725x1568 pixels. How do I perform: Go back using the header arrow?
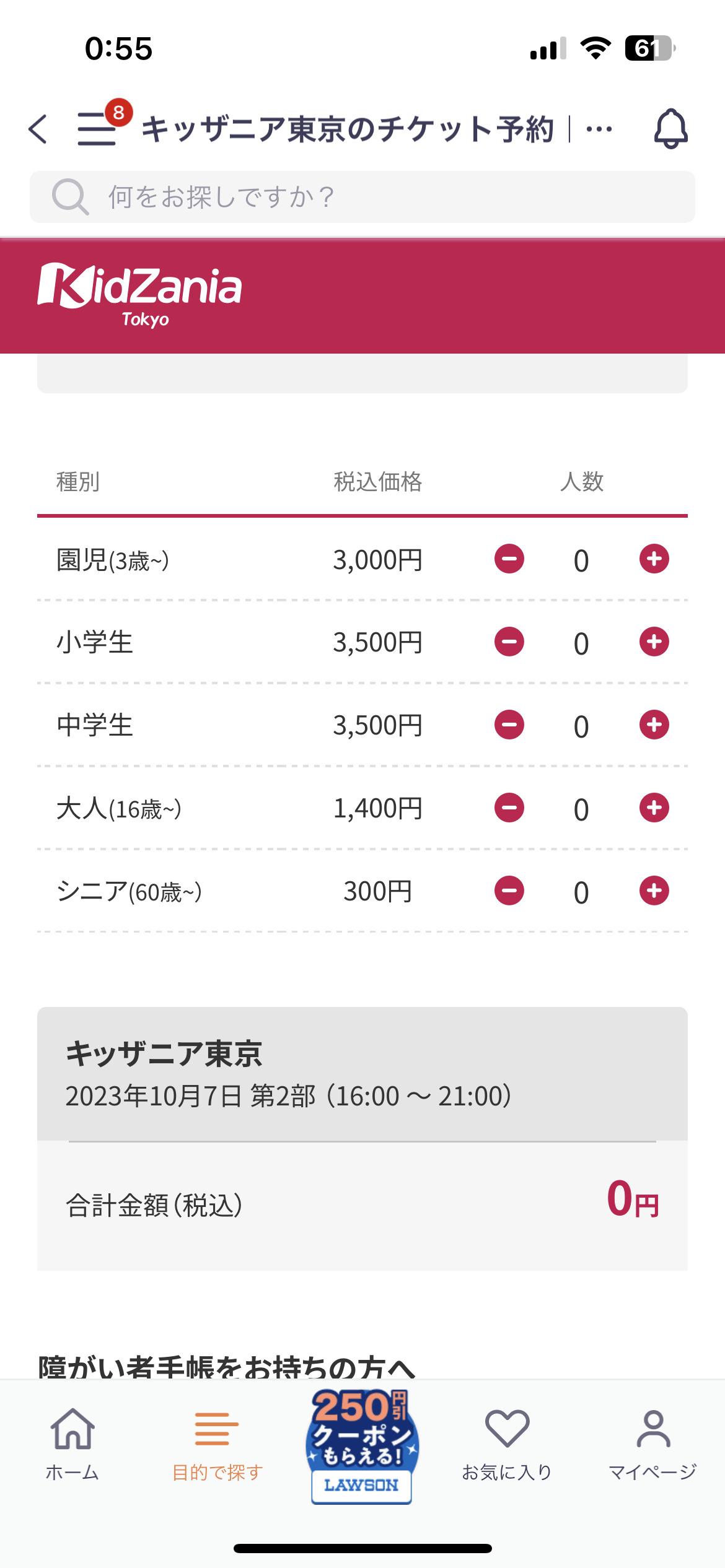pyautogui.click(x=38, y=129)
